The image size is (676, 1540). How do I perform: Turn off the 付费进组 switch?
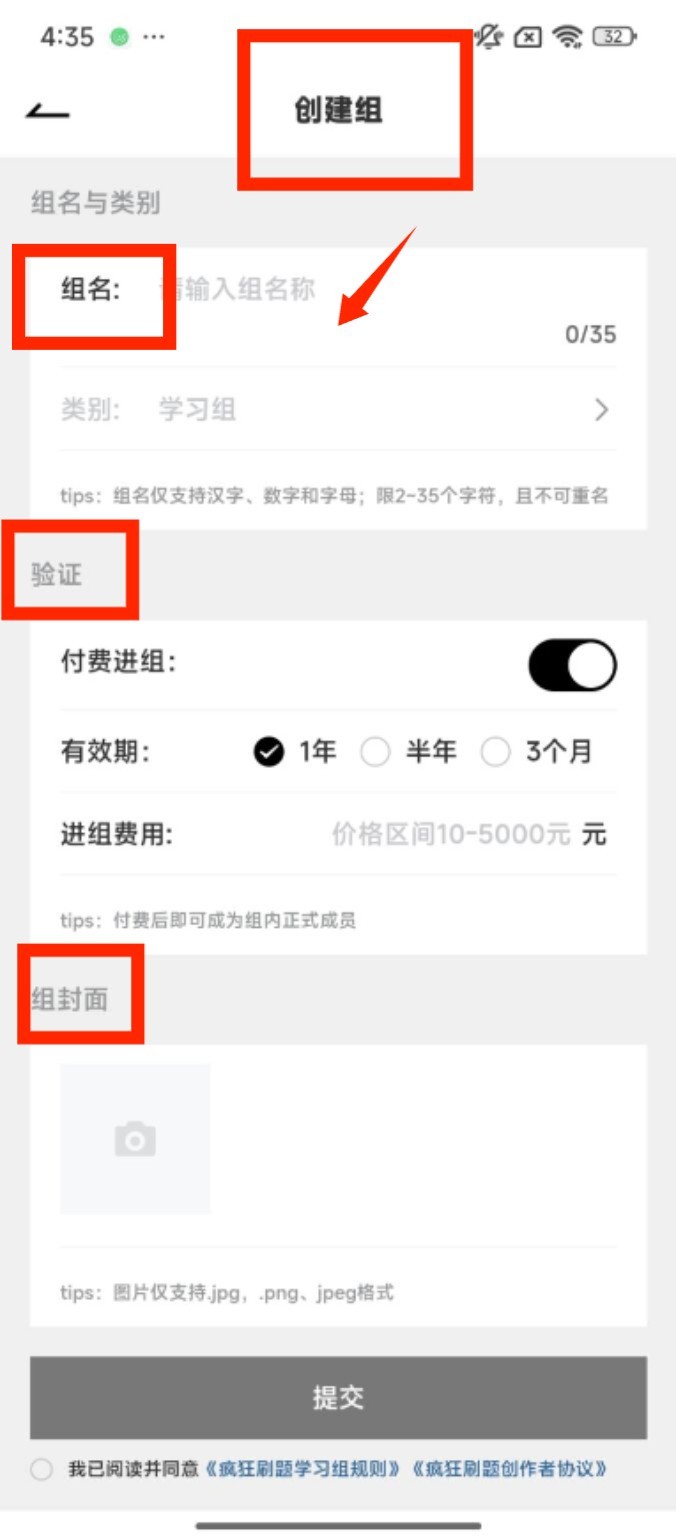[x=572, y=666]
